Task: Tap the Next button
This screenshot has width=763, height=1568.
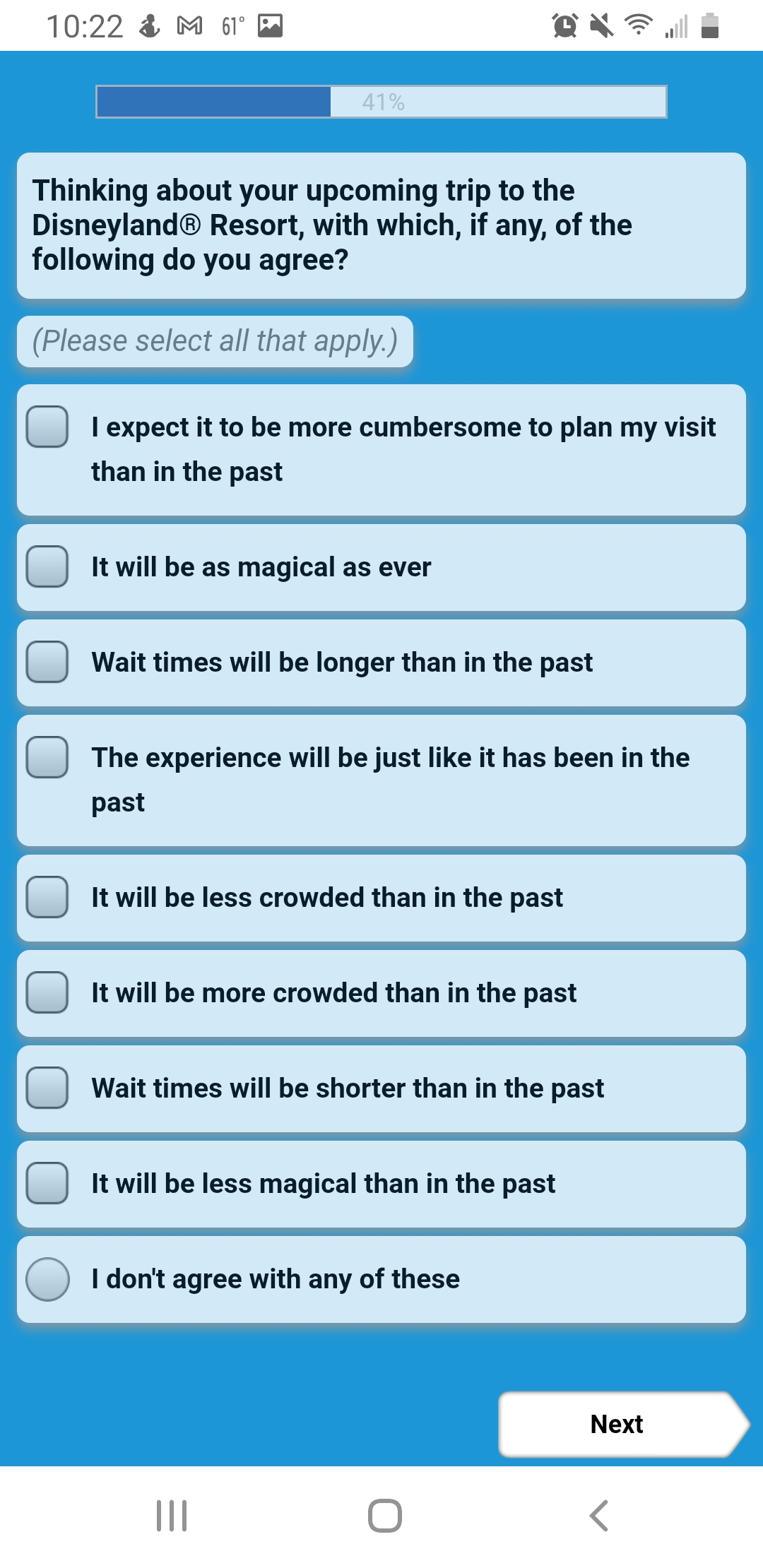Action: point(623,1424)
